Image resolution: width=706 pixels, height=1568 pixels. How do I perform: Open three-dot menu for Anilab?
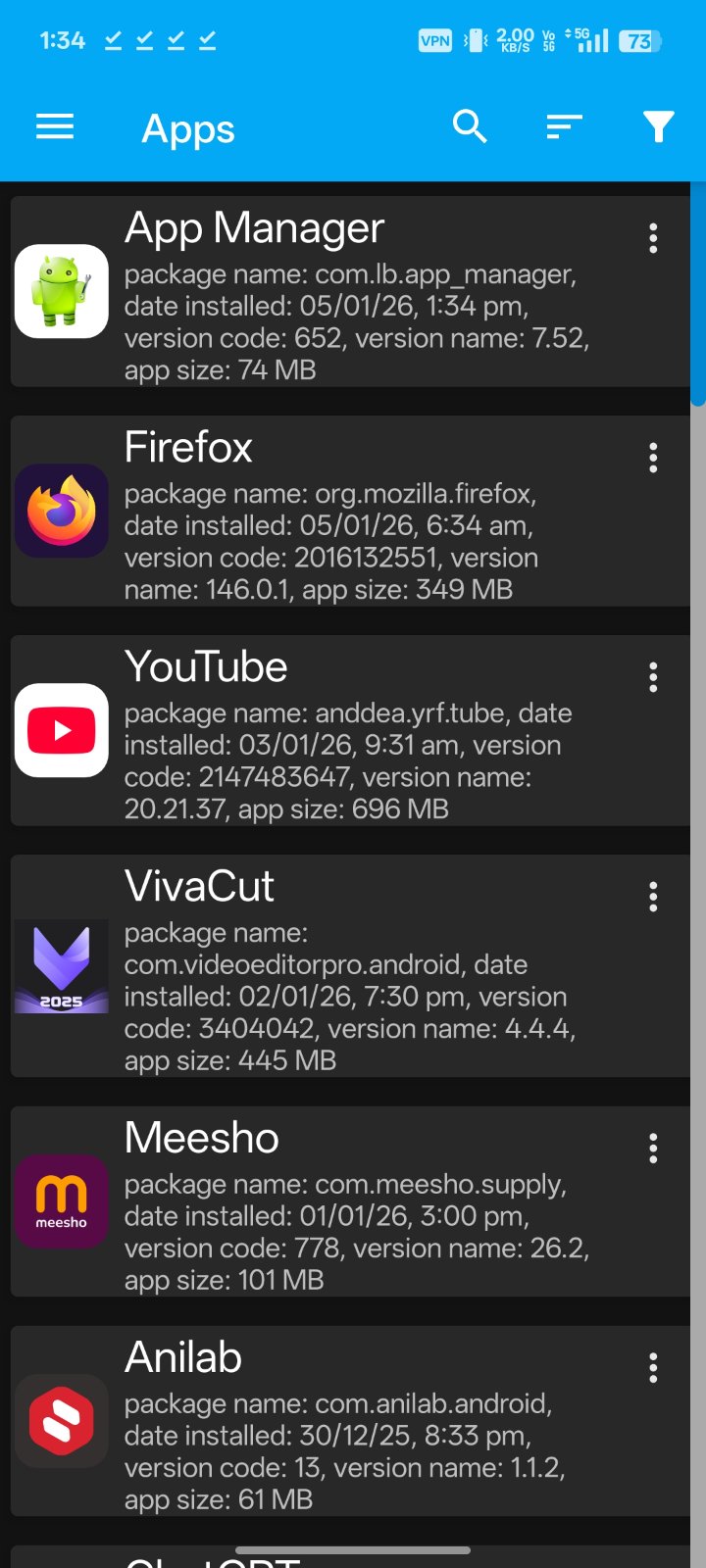(653, 1368)
